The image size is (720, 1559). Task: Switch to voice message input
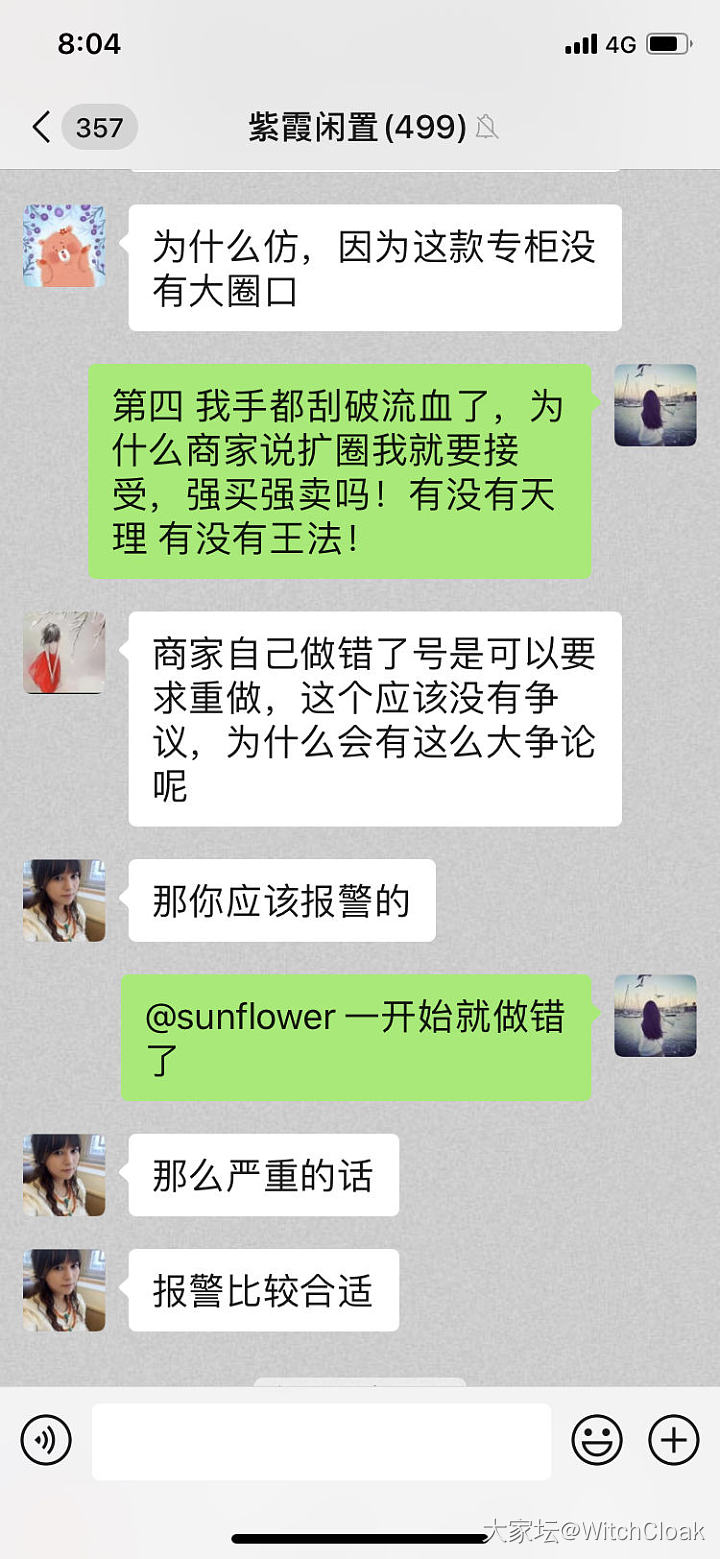pos(46,1441)
